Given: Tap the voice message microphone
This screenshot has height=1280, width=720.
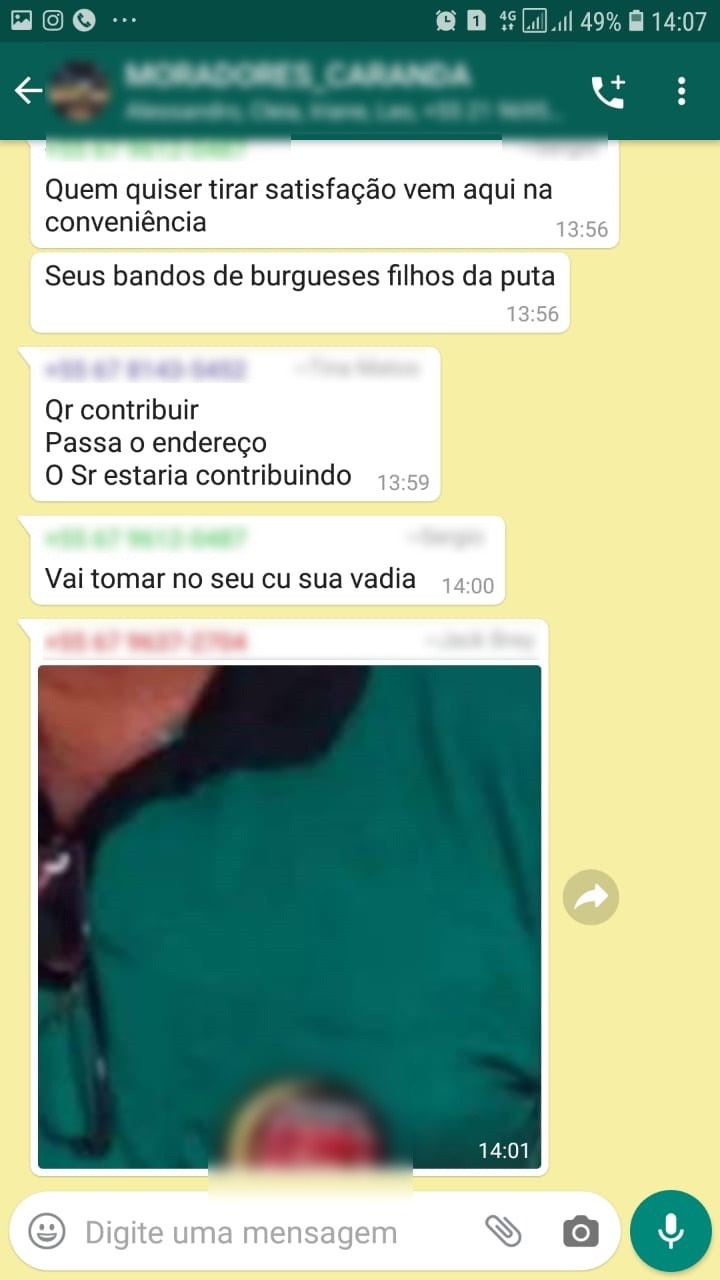Looking at the screenshot, I should tap(671, 1231).
